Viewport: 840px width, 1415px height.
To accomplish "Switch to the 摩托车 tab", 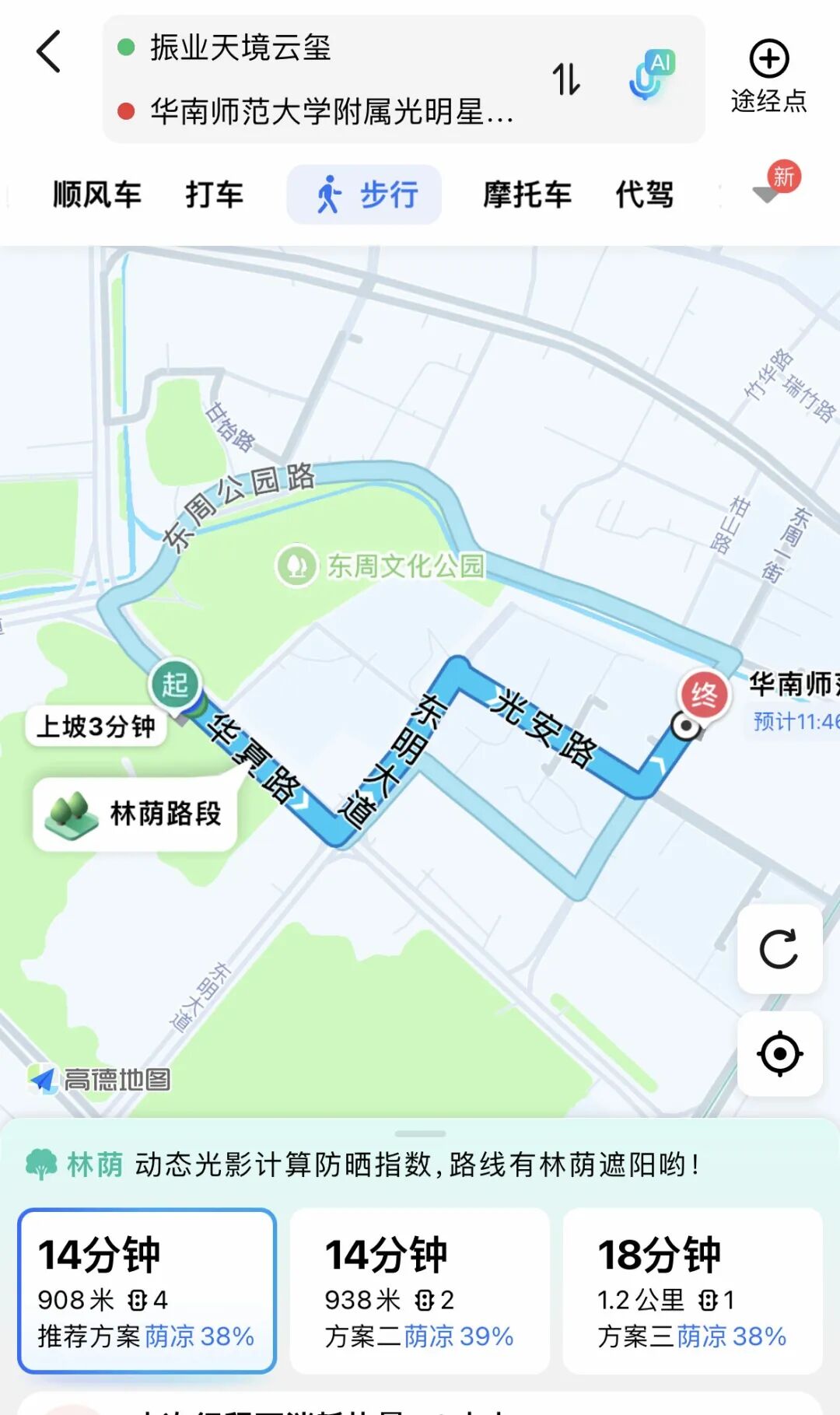I will click(527, 194).
